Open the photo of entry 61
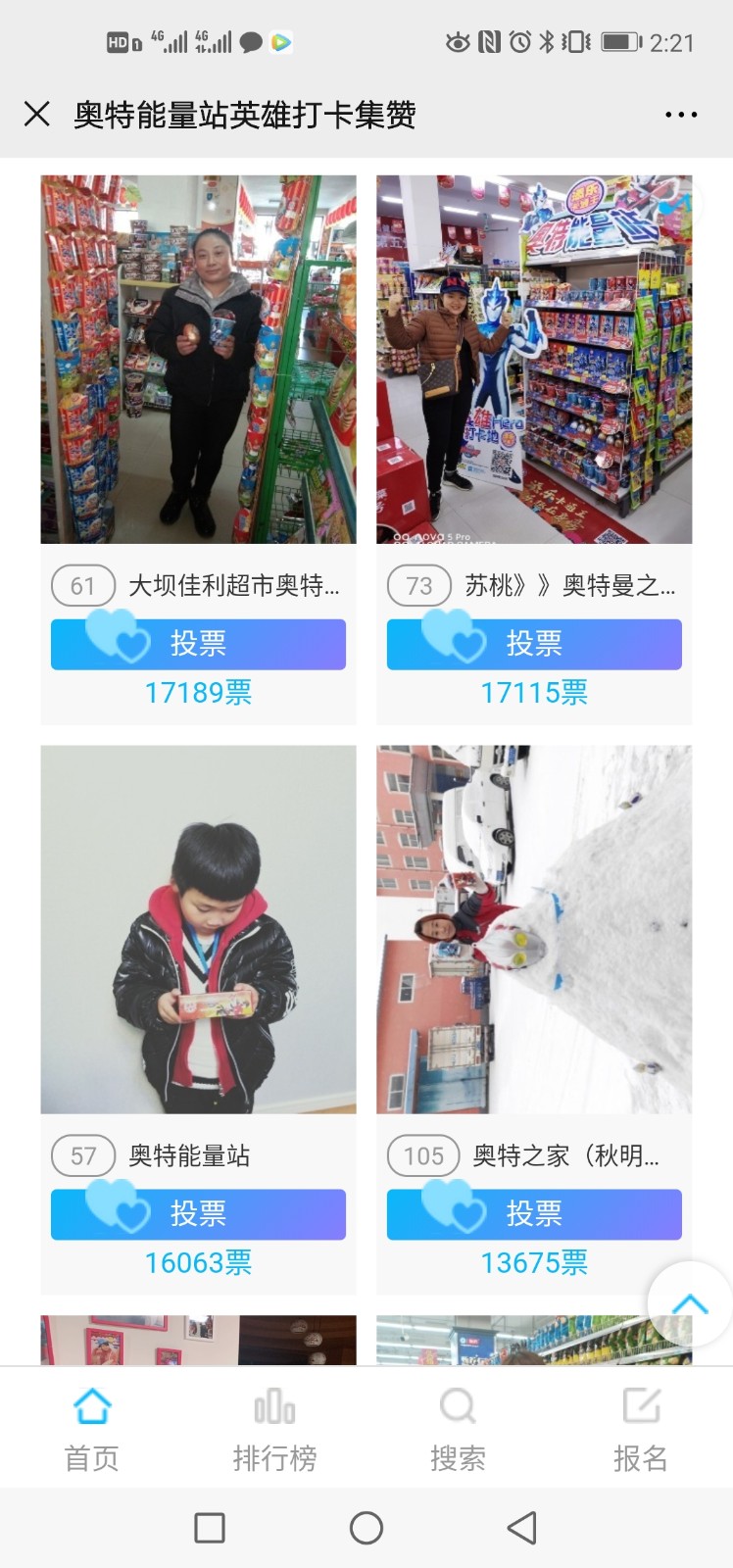Screen dimensions: 733x1568 pos(198,359)
